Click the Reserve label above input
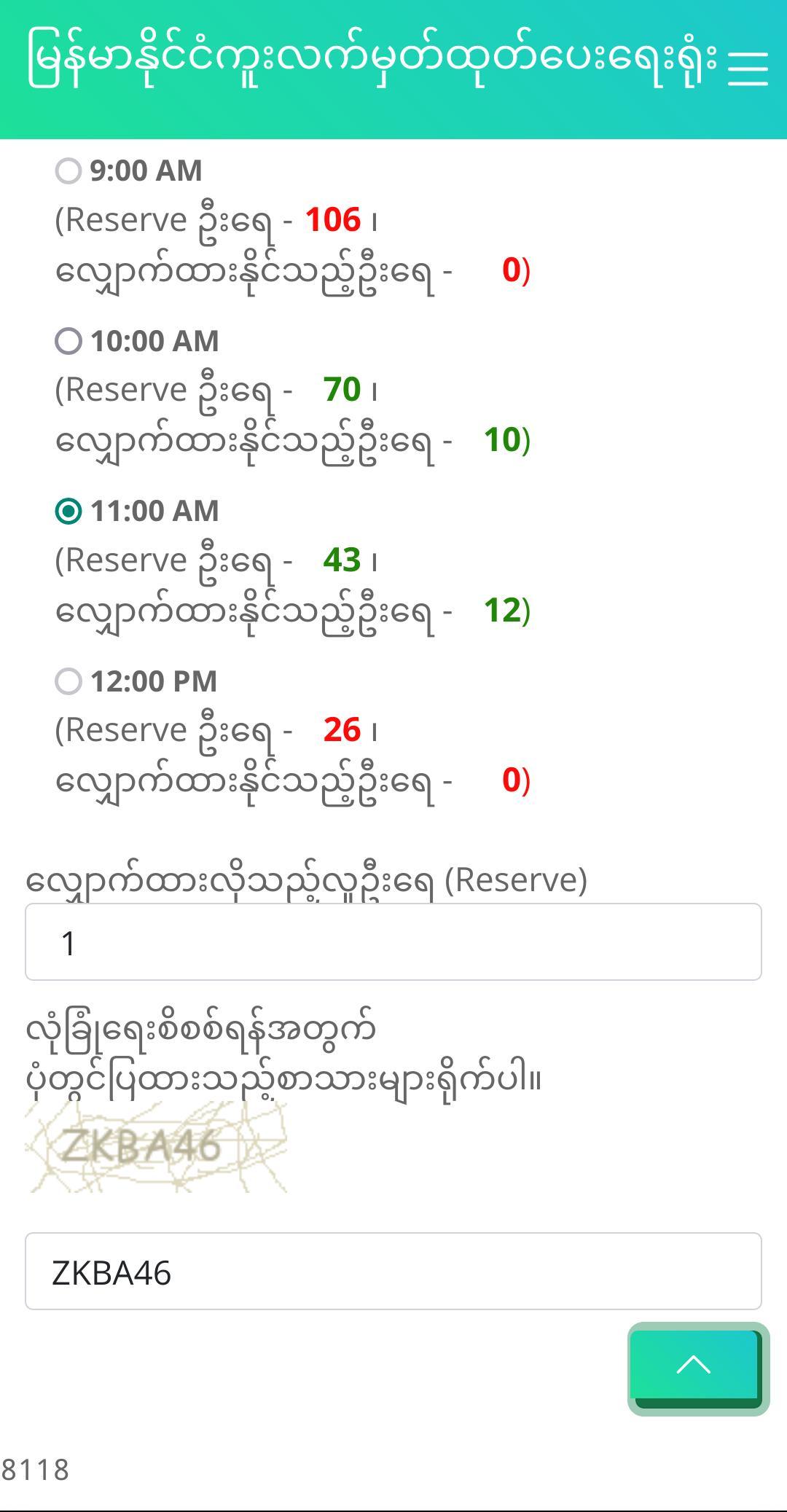The width and height of the screenshot is (787, 1512). point(306,880)
